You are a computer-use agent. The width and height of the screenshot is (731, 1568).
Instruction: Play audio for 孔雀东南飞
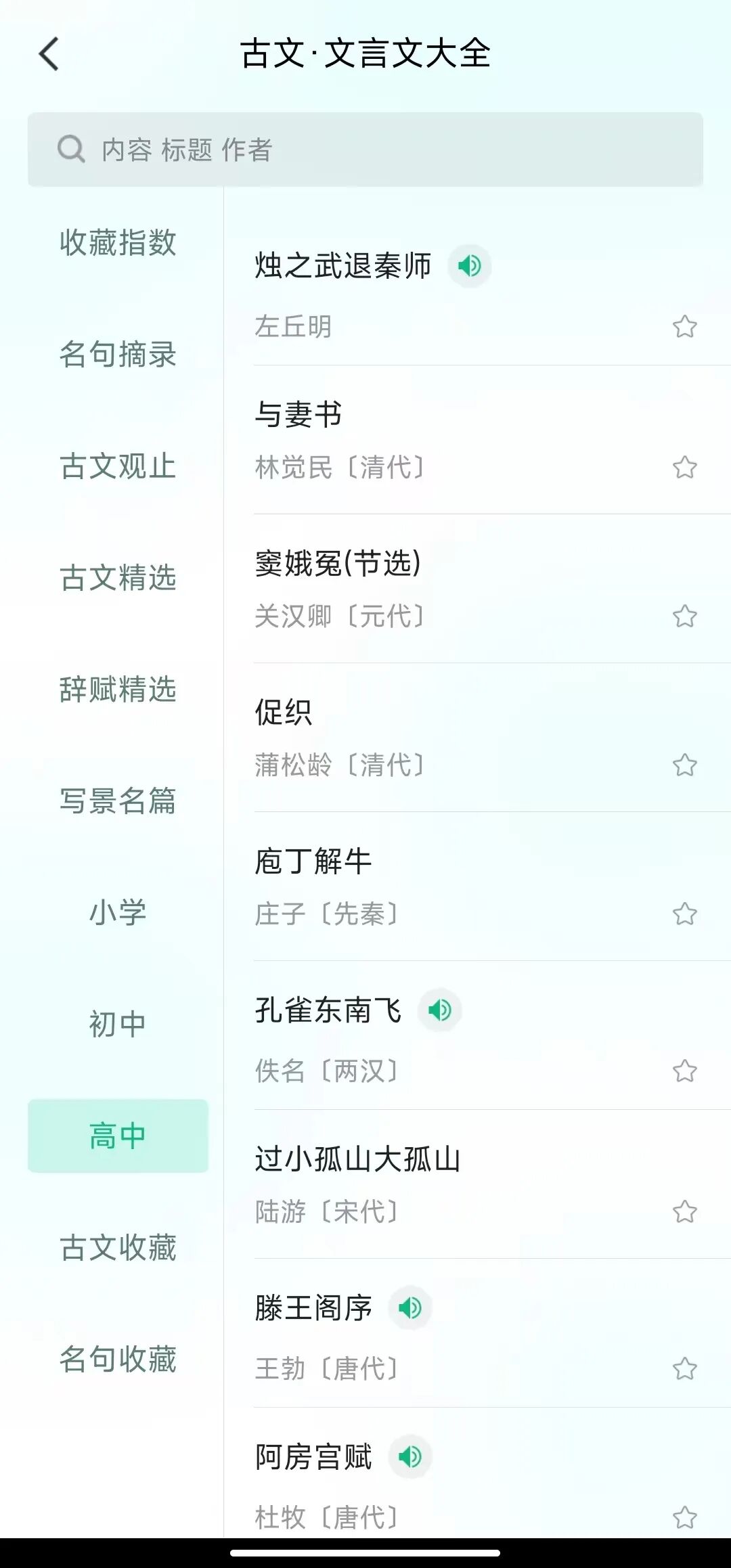440,1009
